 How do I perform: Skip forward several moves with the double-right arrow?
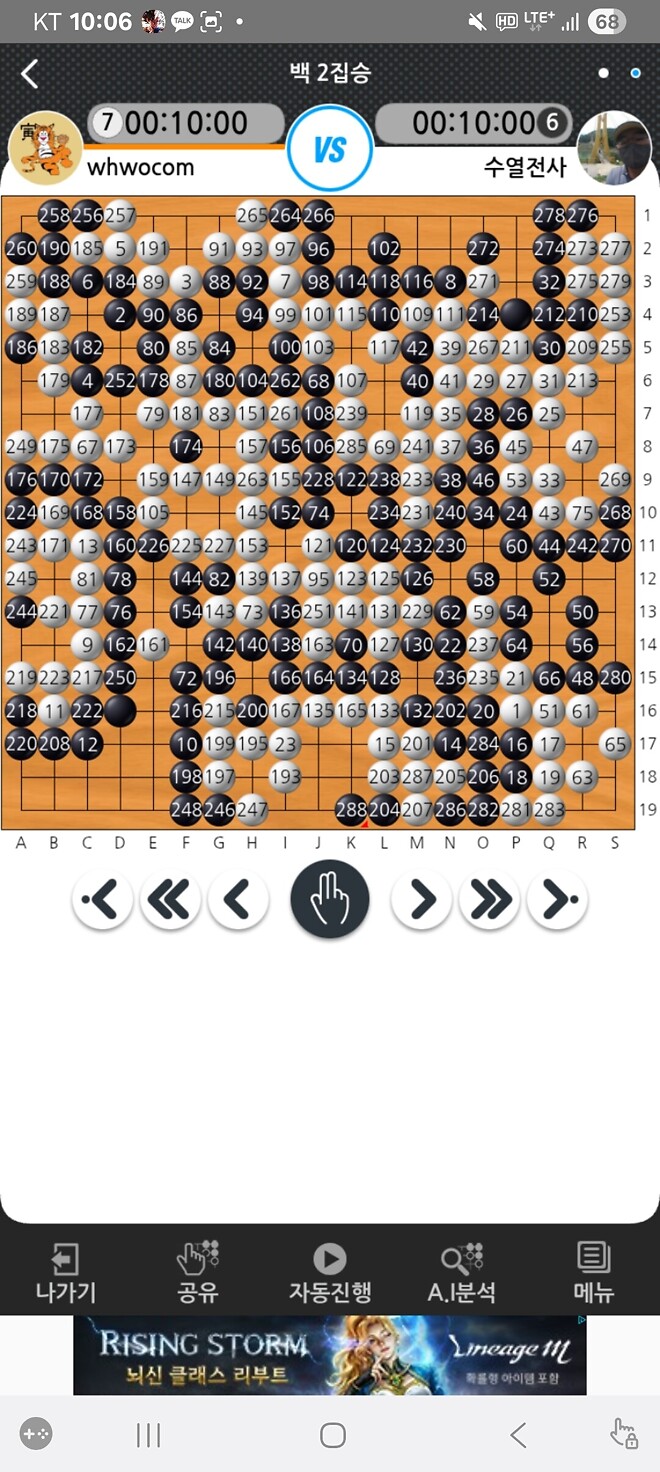click(x=490, y=900)
